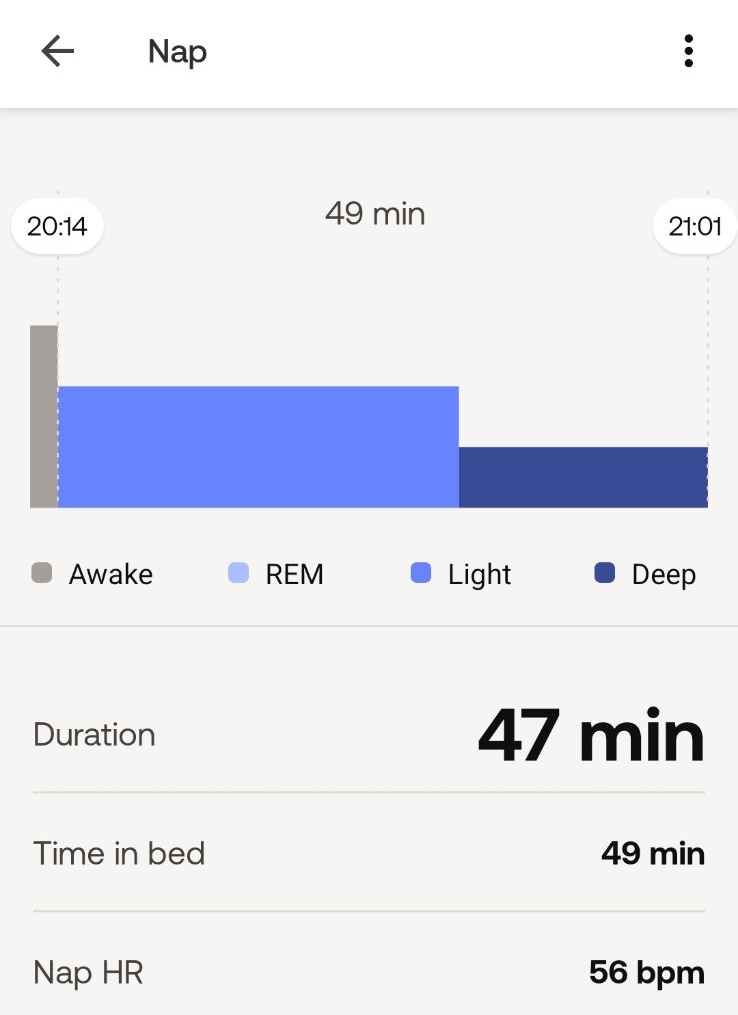
Task: Select the Nap screen title
Action: [x=176, y=52]
